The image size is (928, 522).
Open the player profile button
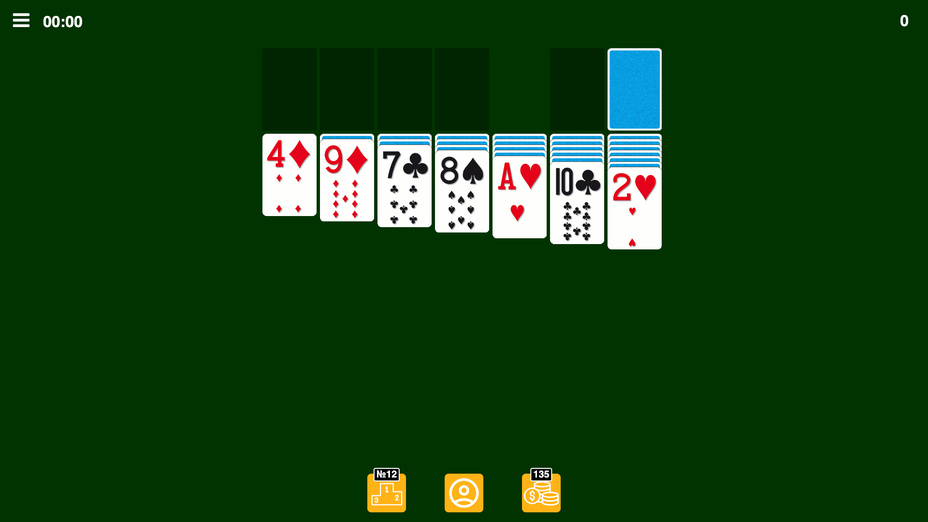click(464, 493)
